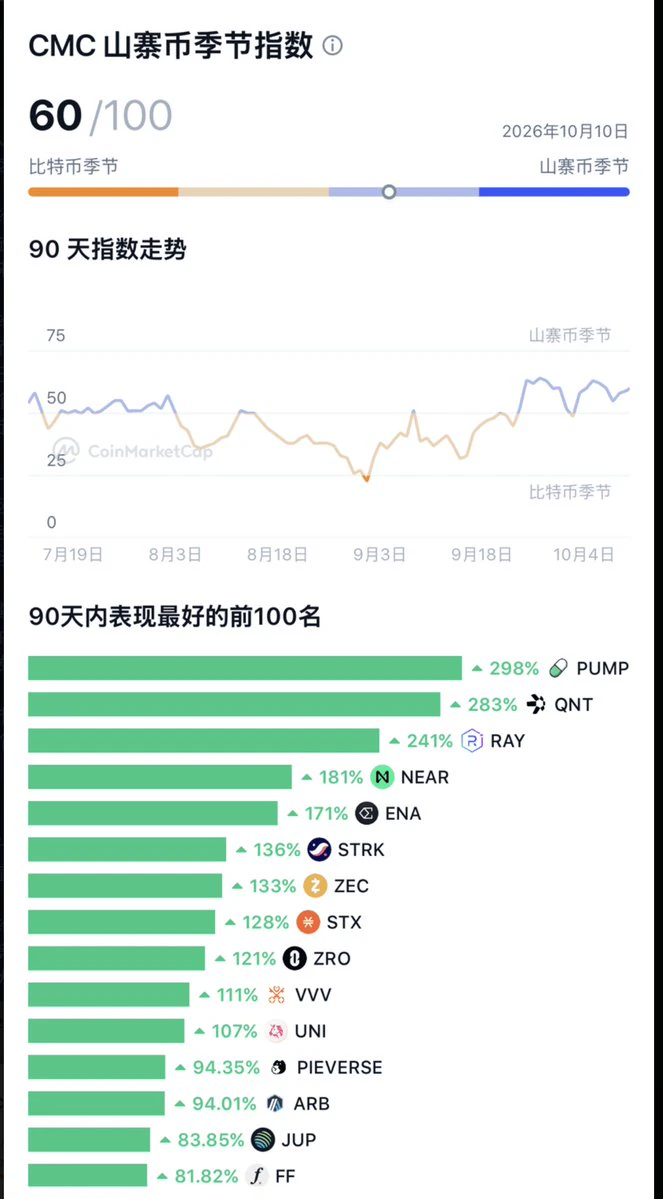Open the PUMP coin row
The image size is (663, 1199).
pyautogui.click(x=329, y=668)
